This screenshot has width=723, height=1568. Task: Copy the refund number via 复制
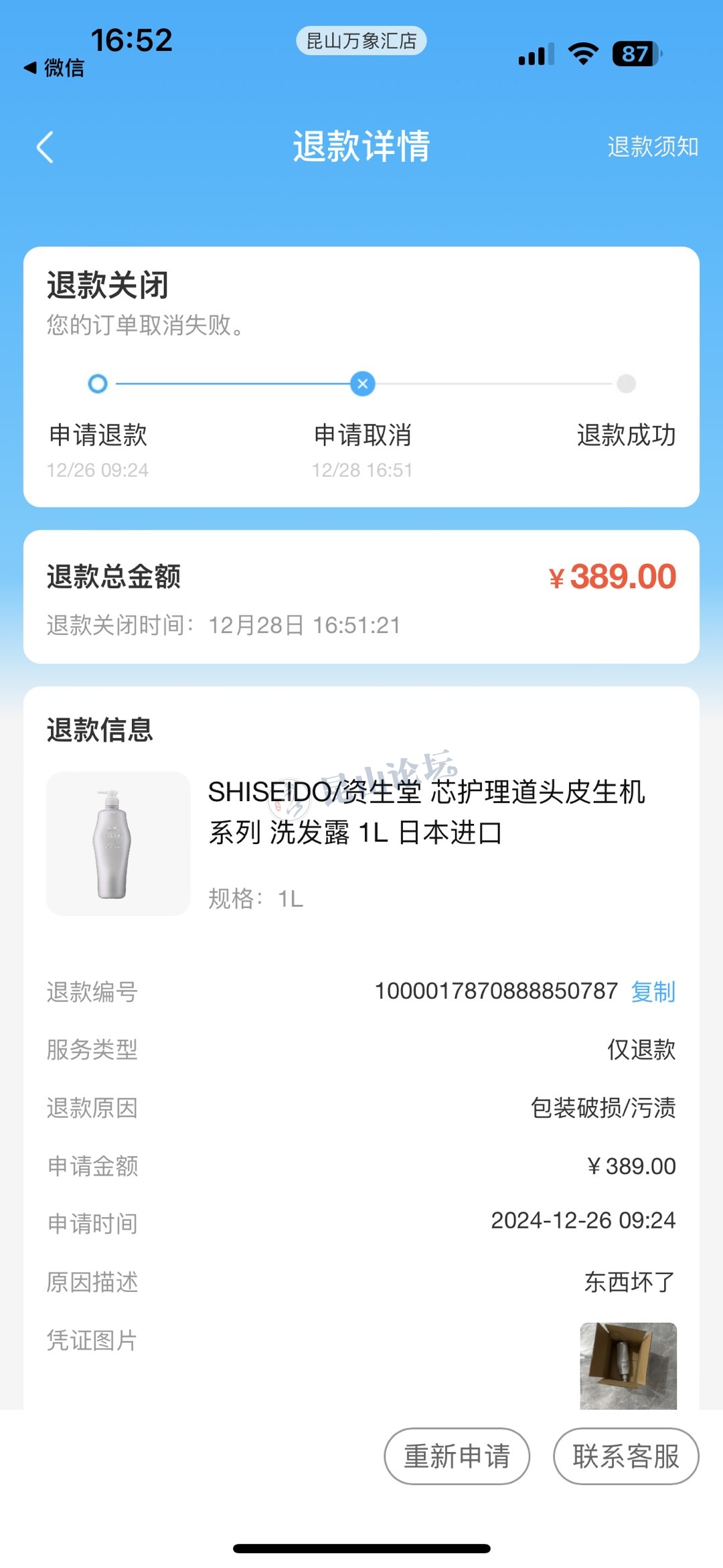[x=653, y=991]
